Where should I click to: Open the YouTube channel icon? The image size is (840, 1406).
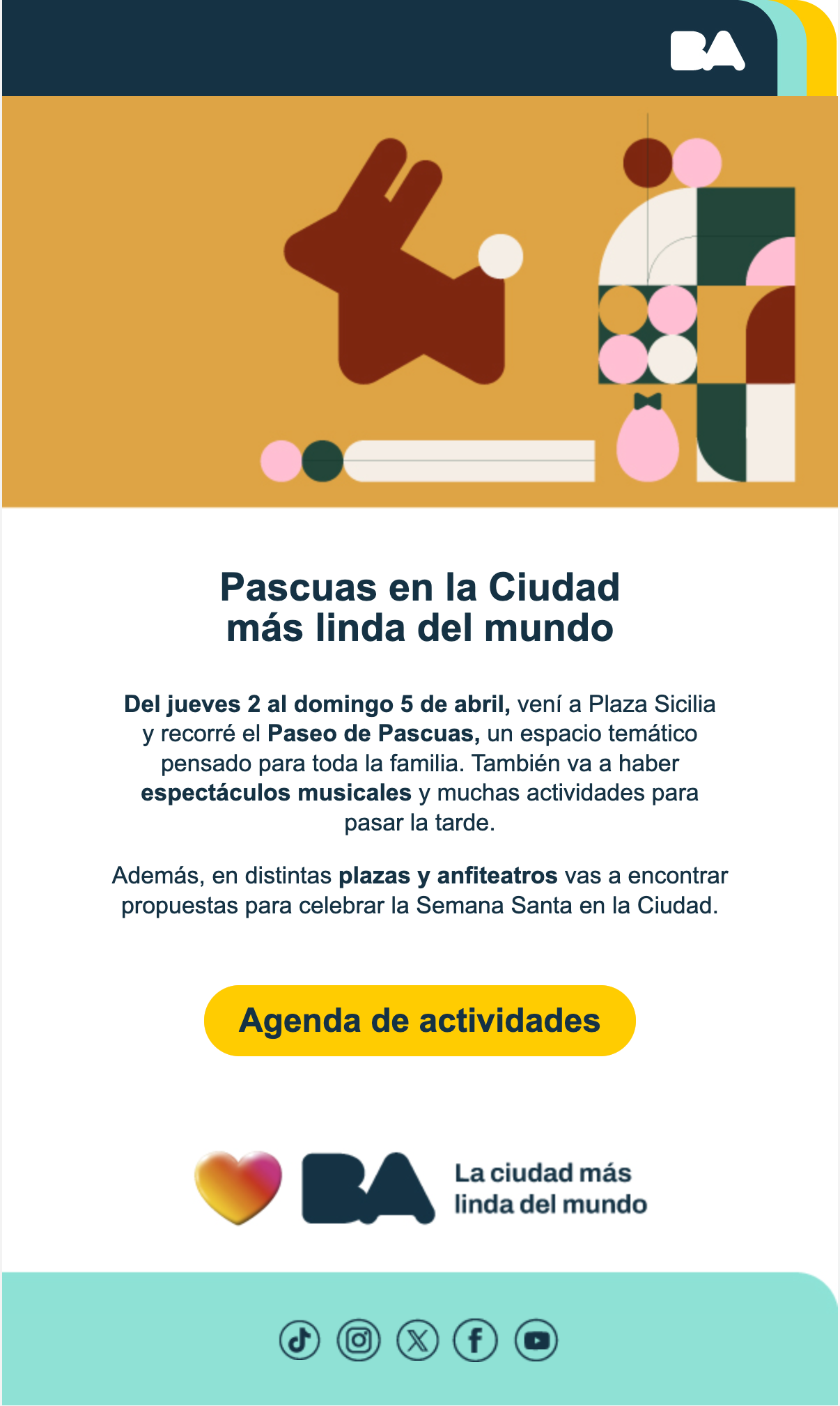tap(536, 1340)
